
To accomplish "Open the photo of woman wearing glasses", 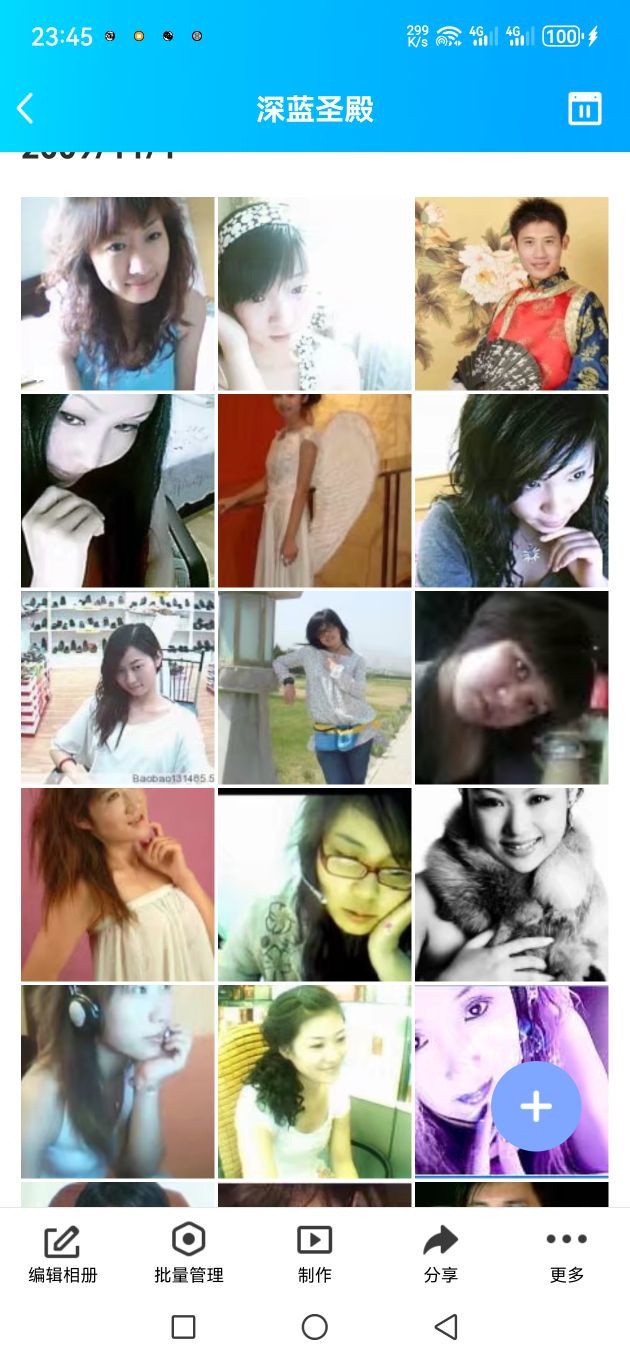I will 314,884.
